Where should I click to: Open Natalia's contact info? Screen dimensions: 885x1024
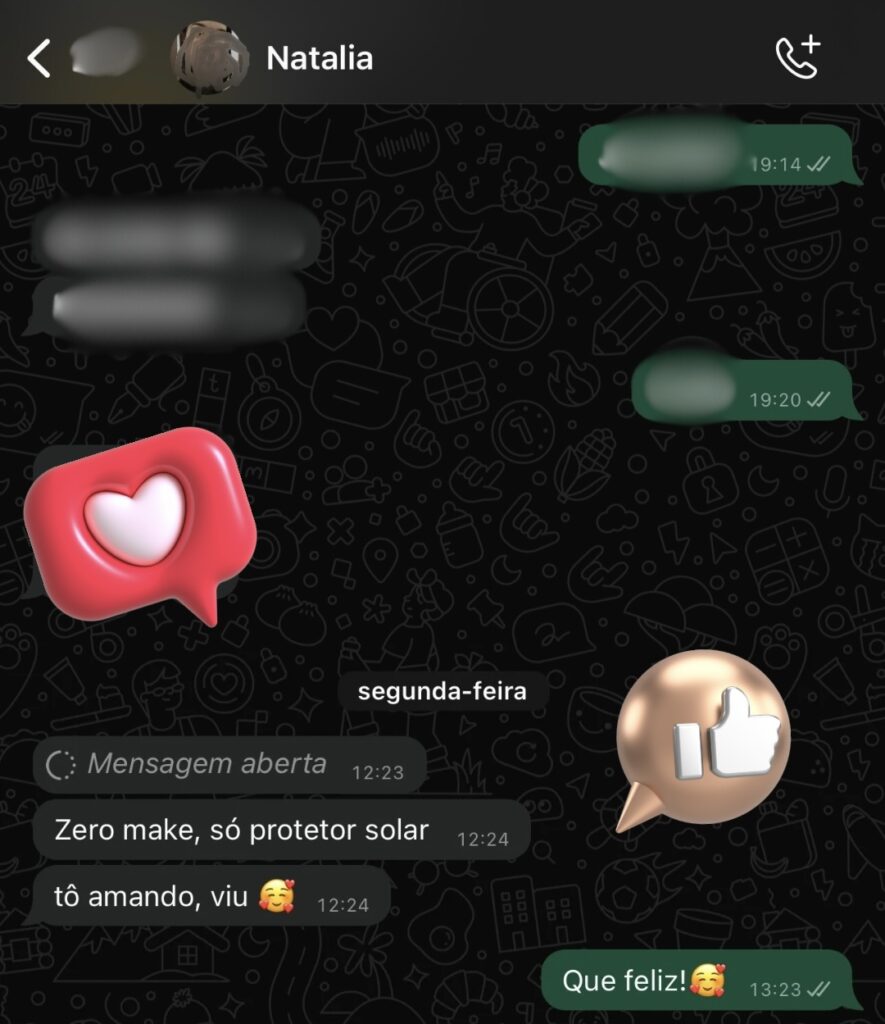point(319,59)
